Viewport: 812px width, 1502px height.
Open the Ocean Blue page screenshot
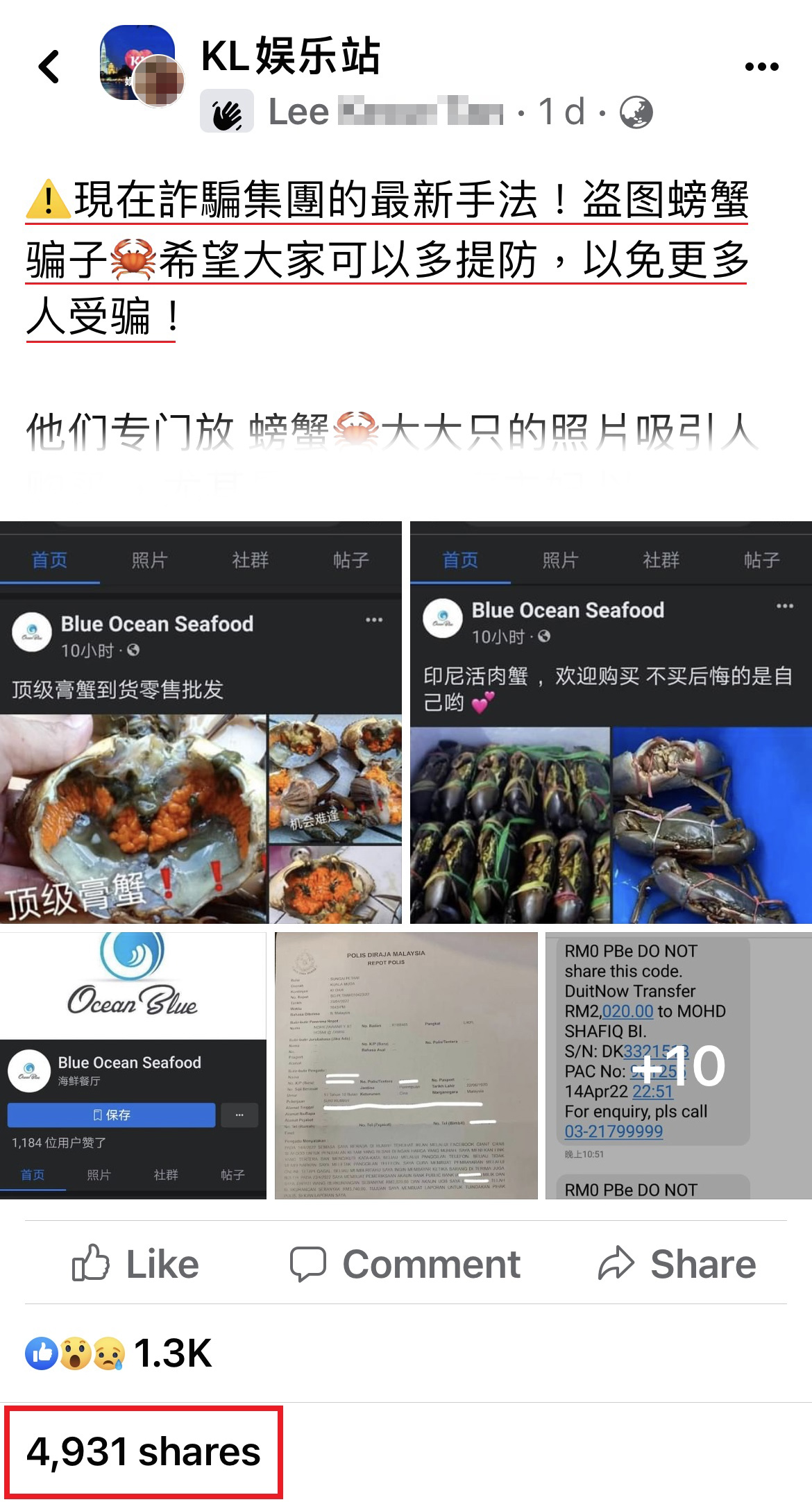[133, 1065]
